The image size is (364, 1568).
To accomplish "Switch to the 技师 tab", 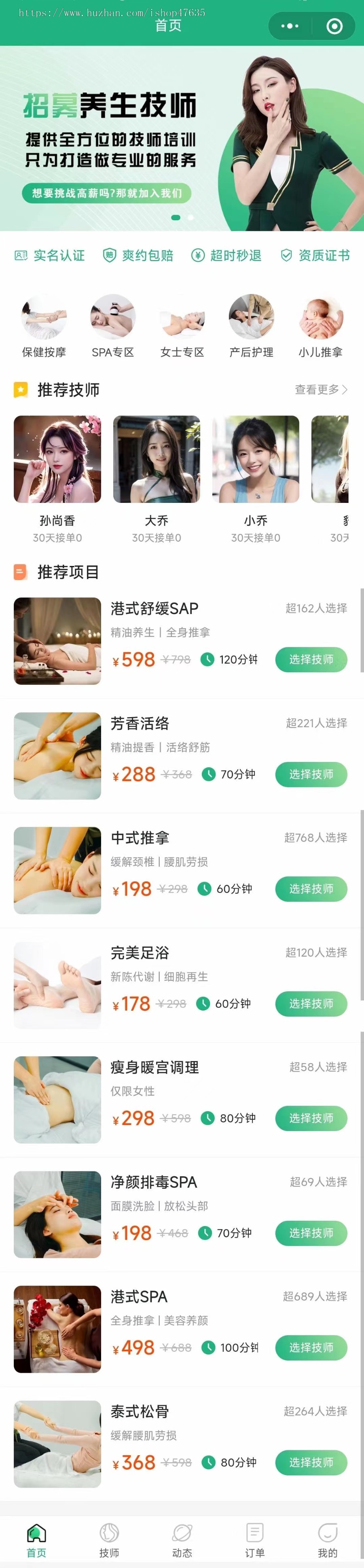I will tap(110, 1540).
